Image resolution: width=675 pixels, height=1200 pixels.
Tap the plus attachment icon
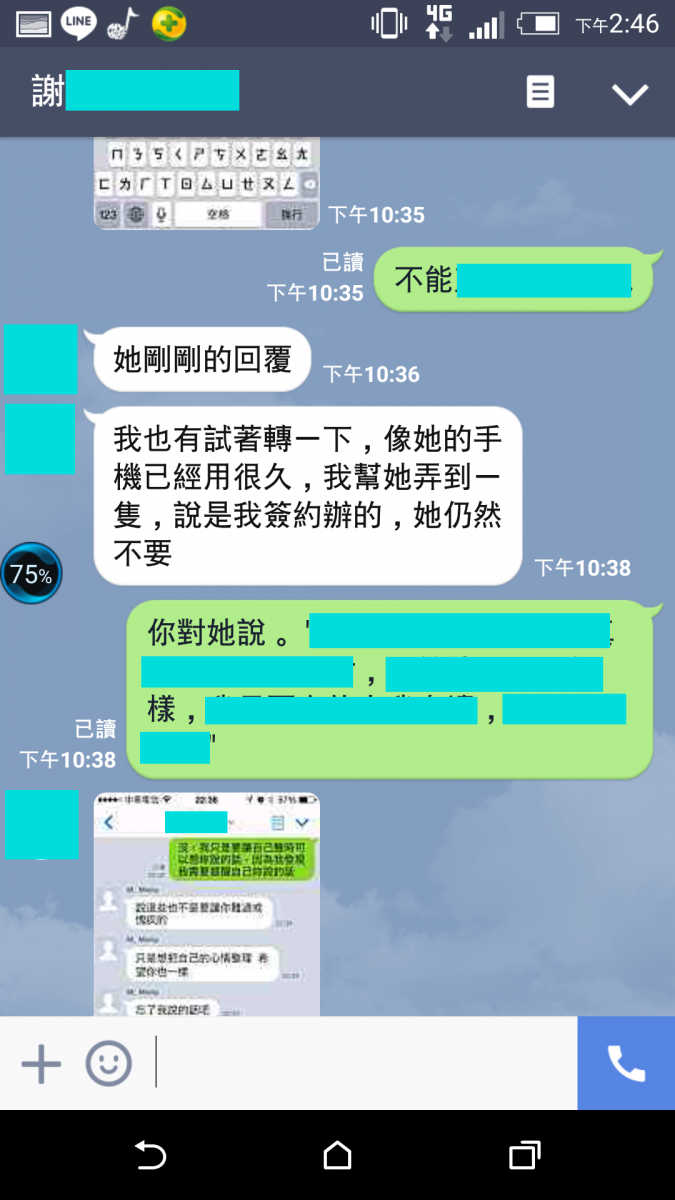pyautogui.click(x=41, y=1063)
